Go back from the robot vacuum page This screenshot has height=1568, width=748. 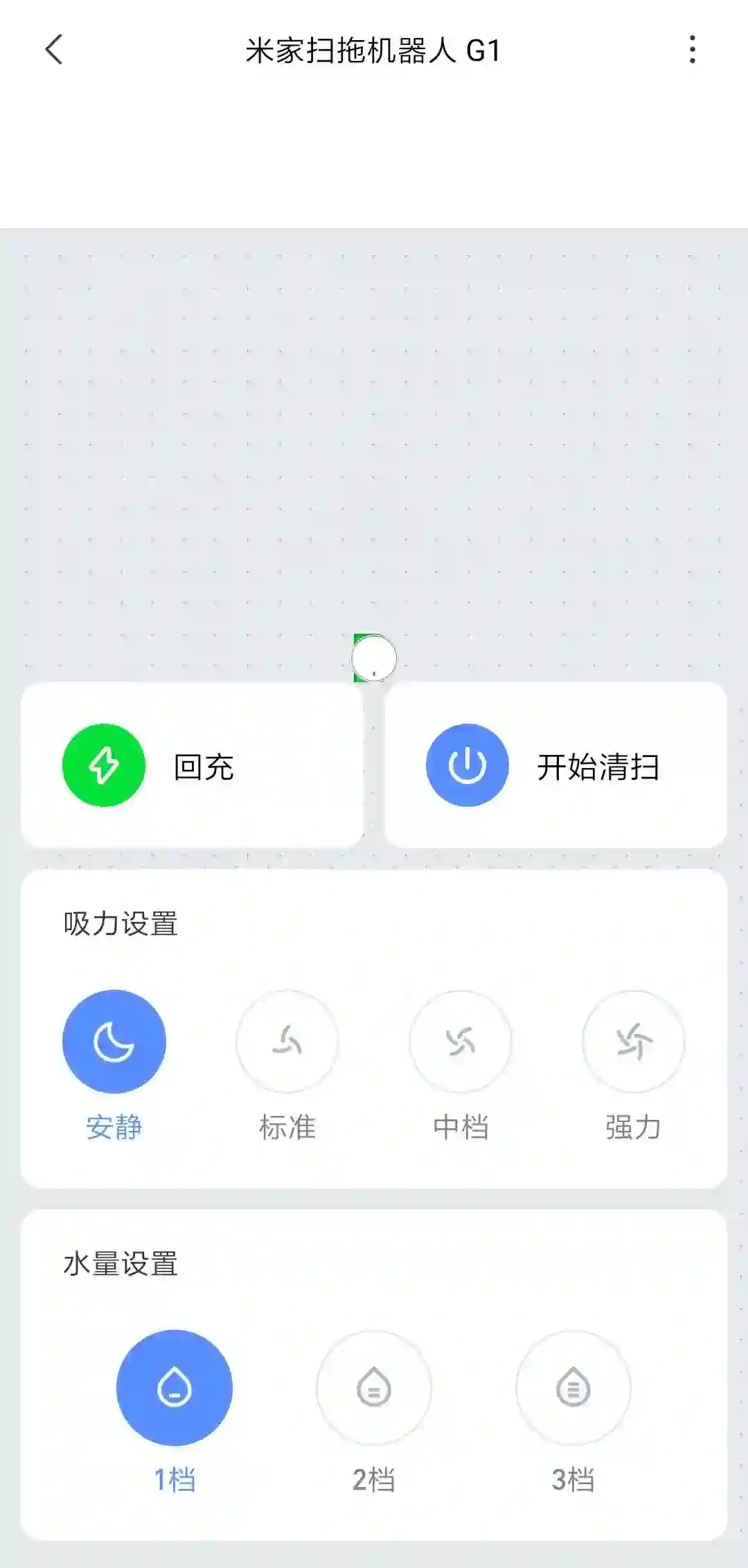pyautogui.click(x=54, y=50)
